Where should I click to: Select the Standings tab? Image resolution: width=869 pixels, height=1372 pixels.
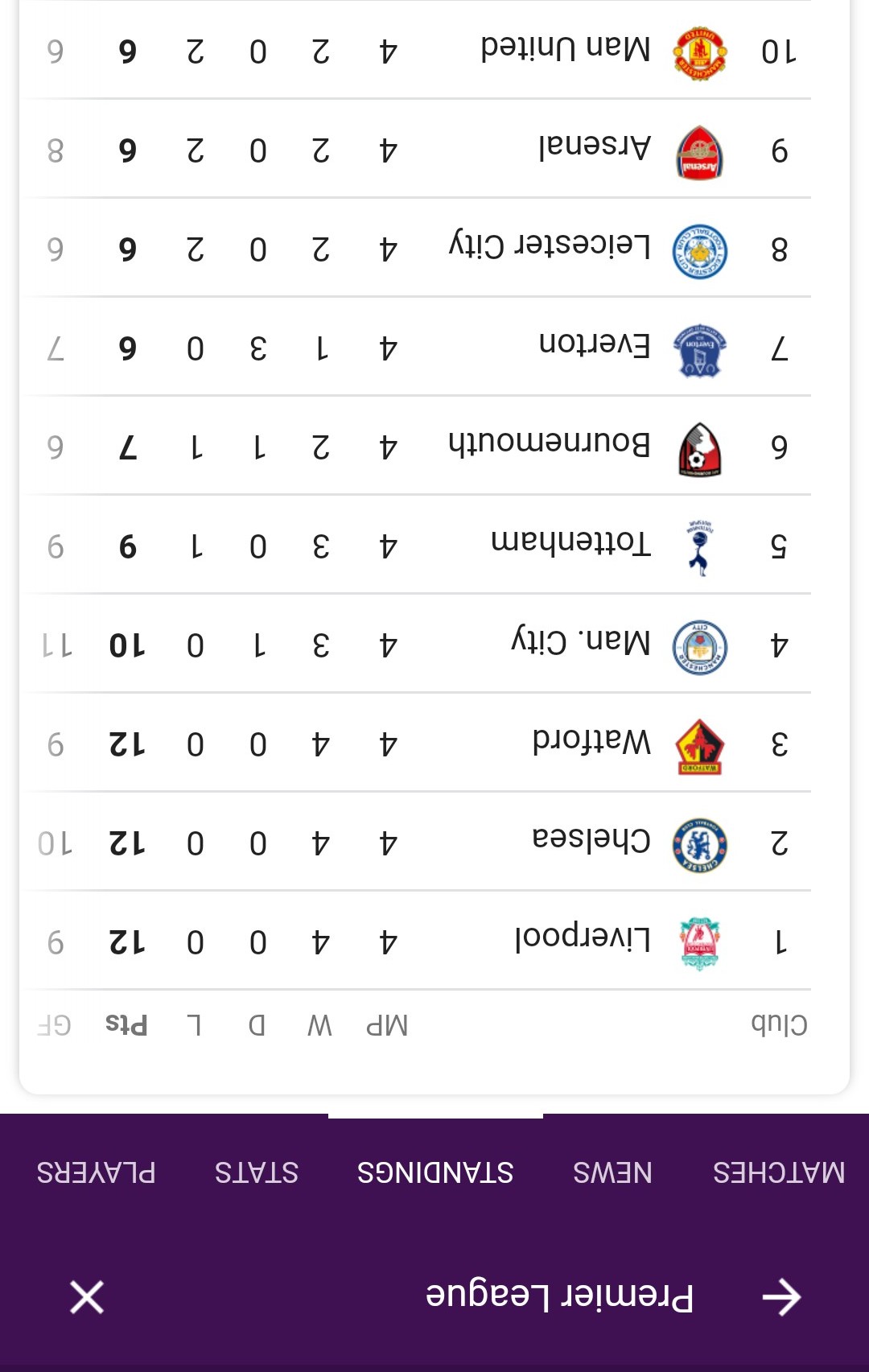coord(435,1172)
